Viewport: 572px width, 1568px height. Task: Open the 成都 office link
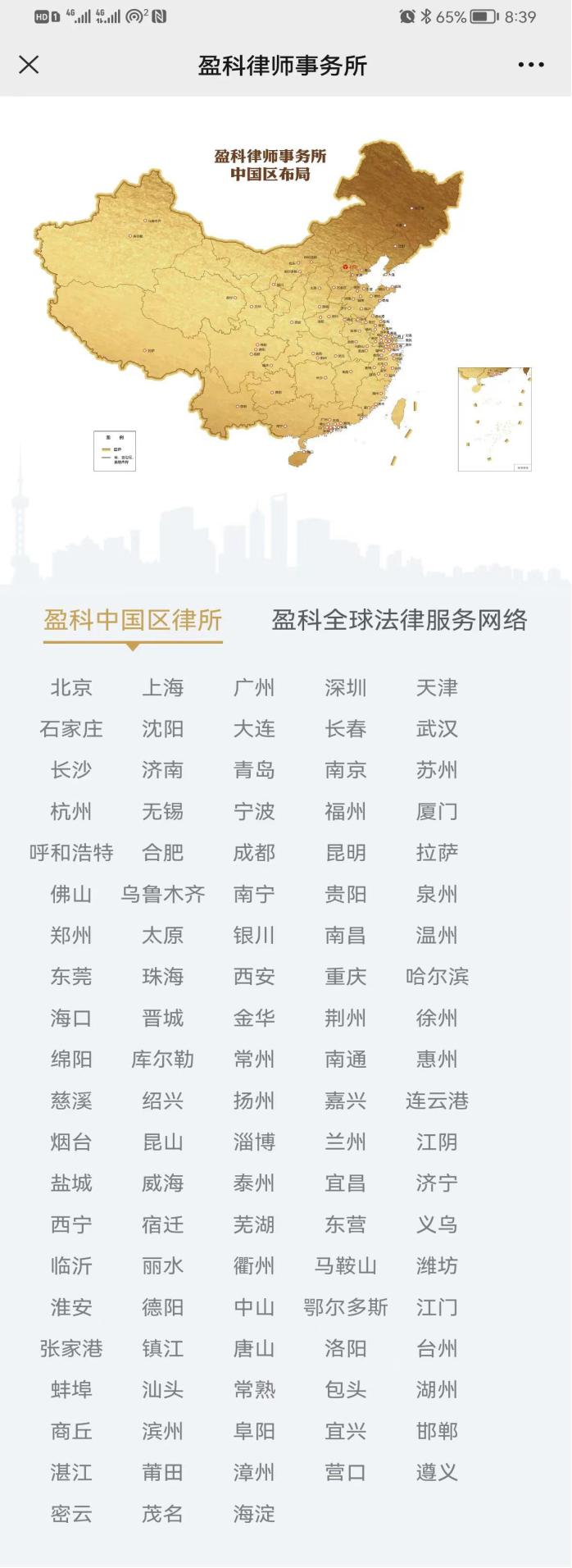(254, 853)
